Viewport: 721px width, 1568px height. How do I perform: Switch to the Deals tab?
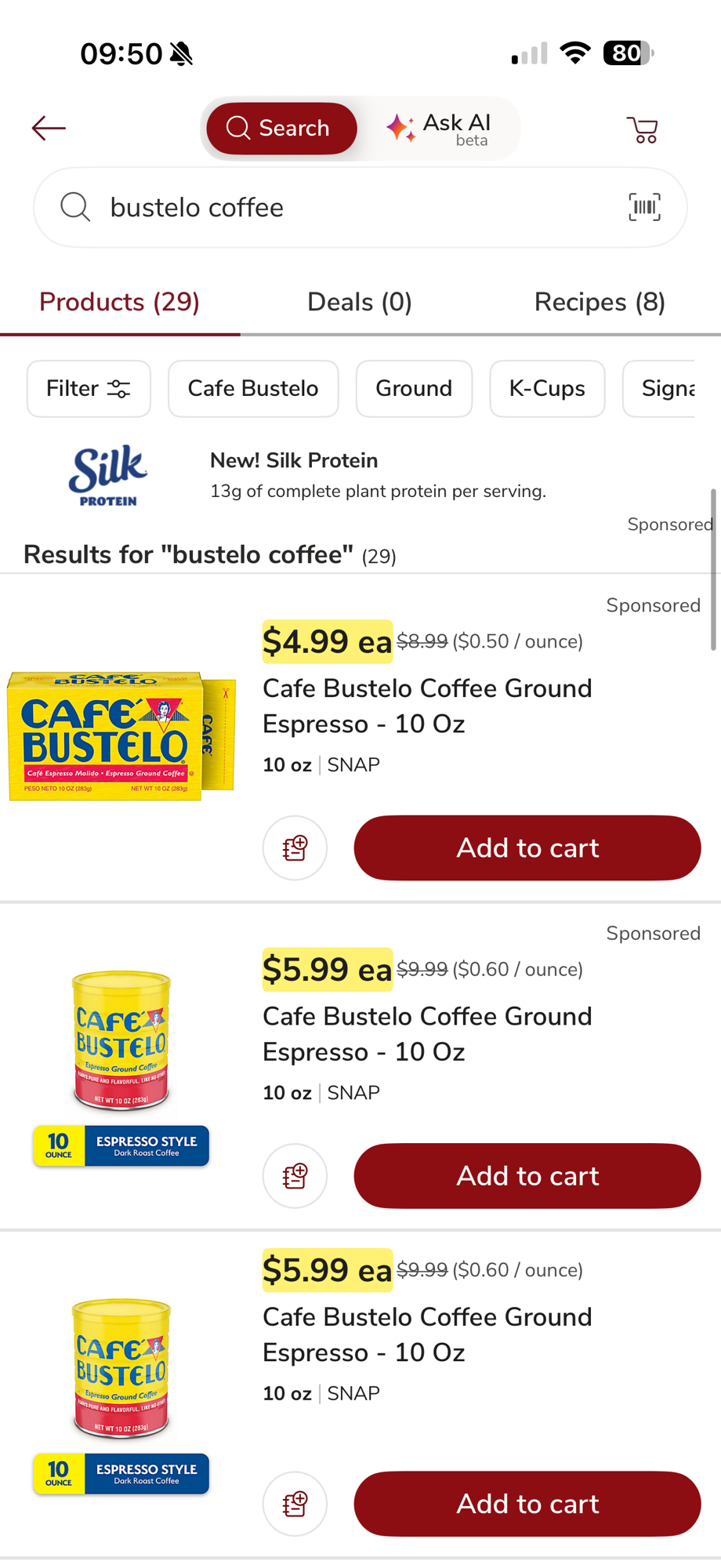360,302
